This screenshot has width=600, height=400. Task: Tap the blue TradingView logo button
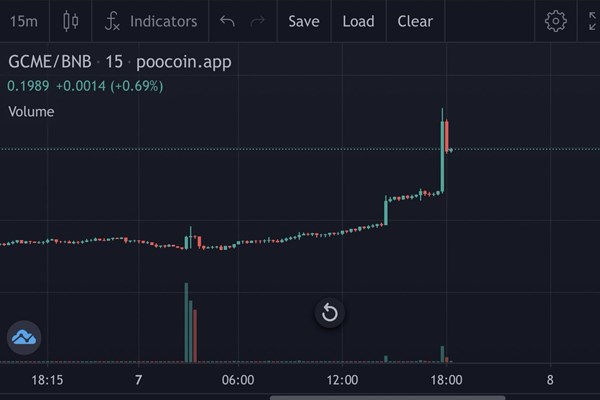coord(23,338)
